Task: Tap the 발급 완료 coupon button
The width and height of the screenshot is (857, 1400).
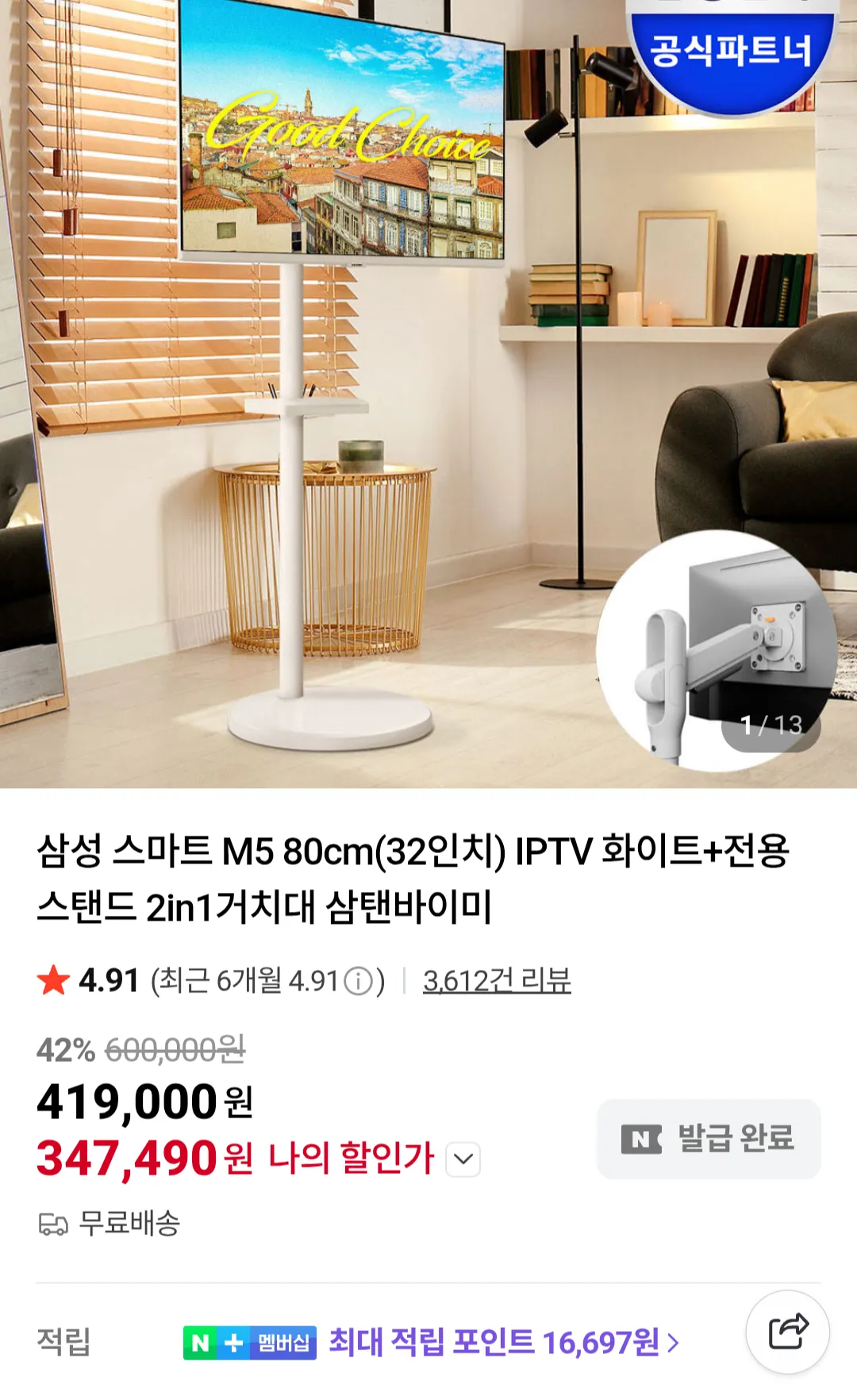Action: [709, 1139]
